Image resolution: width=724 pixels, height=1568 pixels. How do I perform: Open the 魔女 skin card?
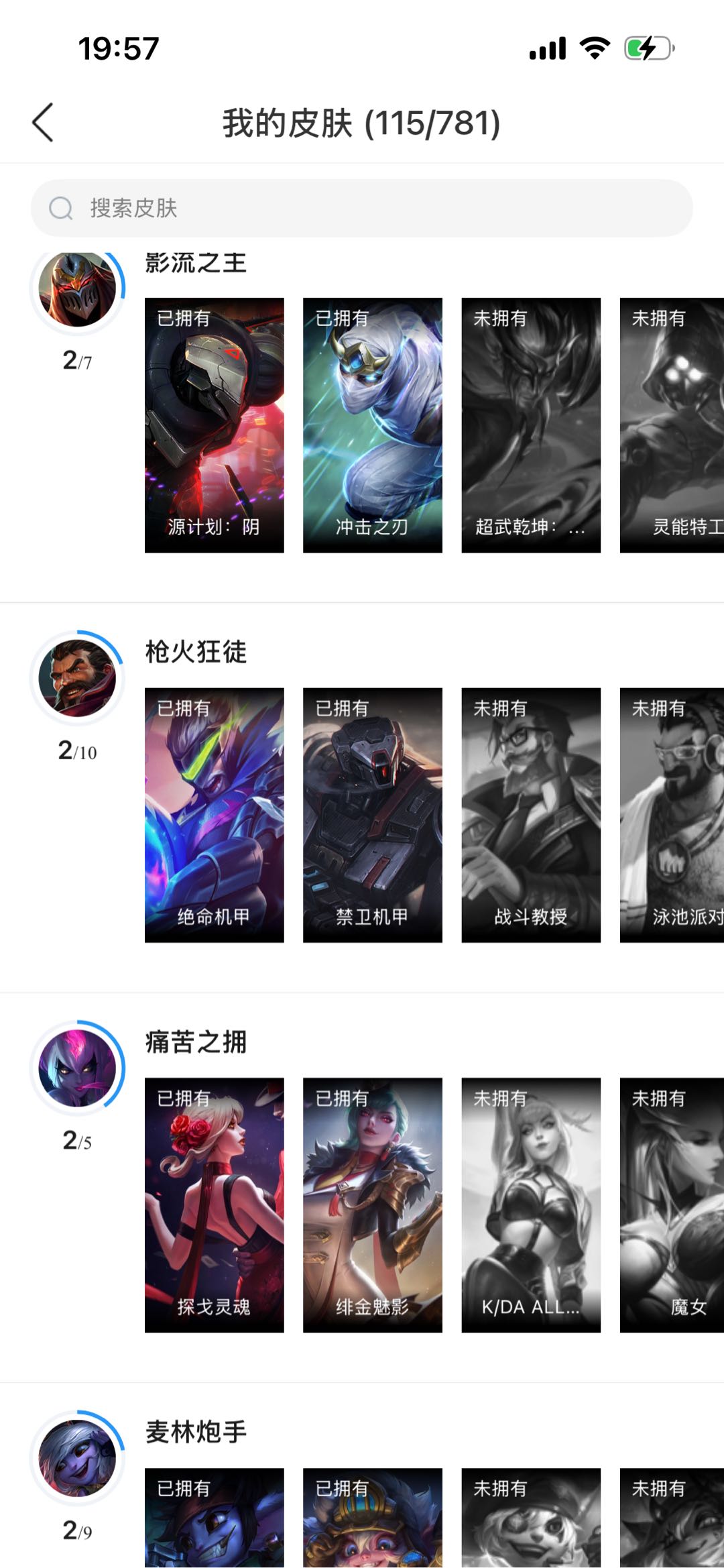[672, 1205]
